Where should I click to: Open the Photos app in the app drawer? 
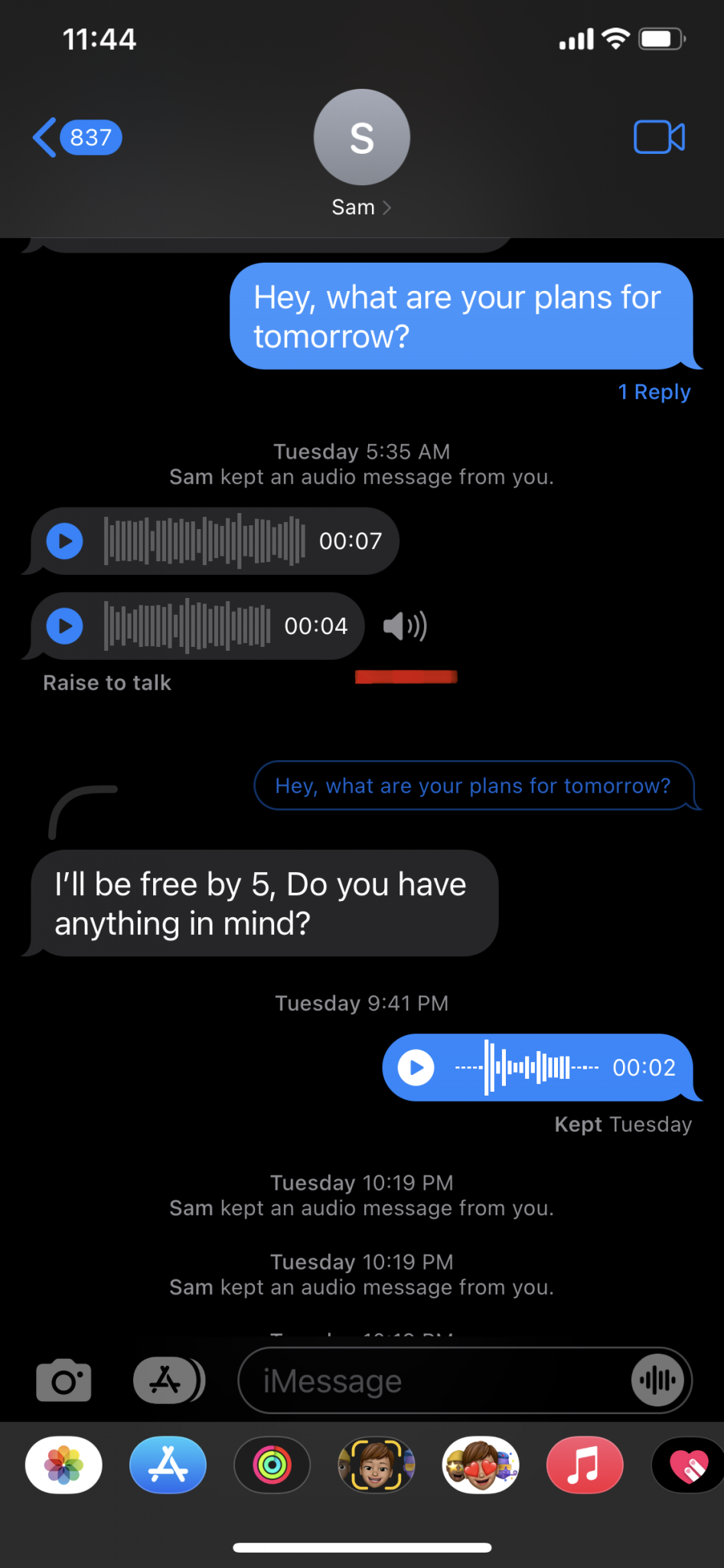coord(64,1465)
